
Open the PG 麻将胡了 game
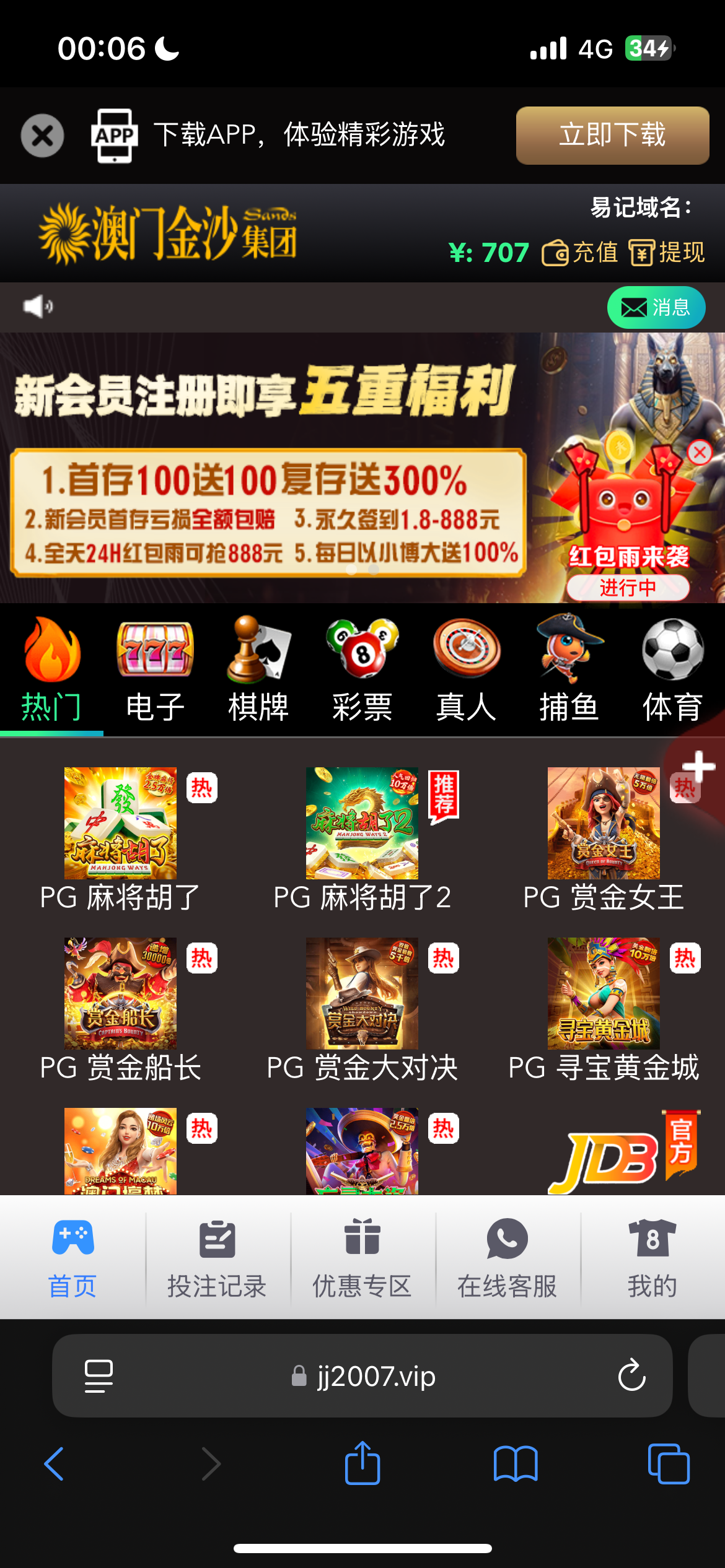tap(120, 824)
